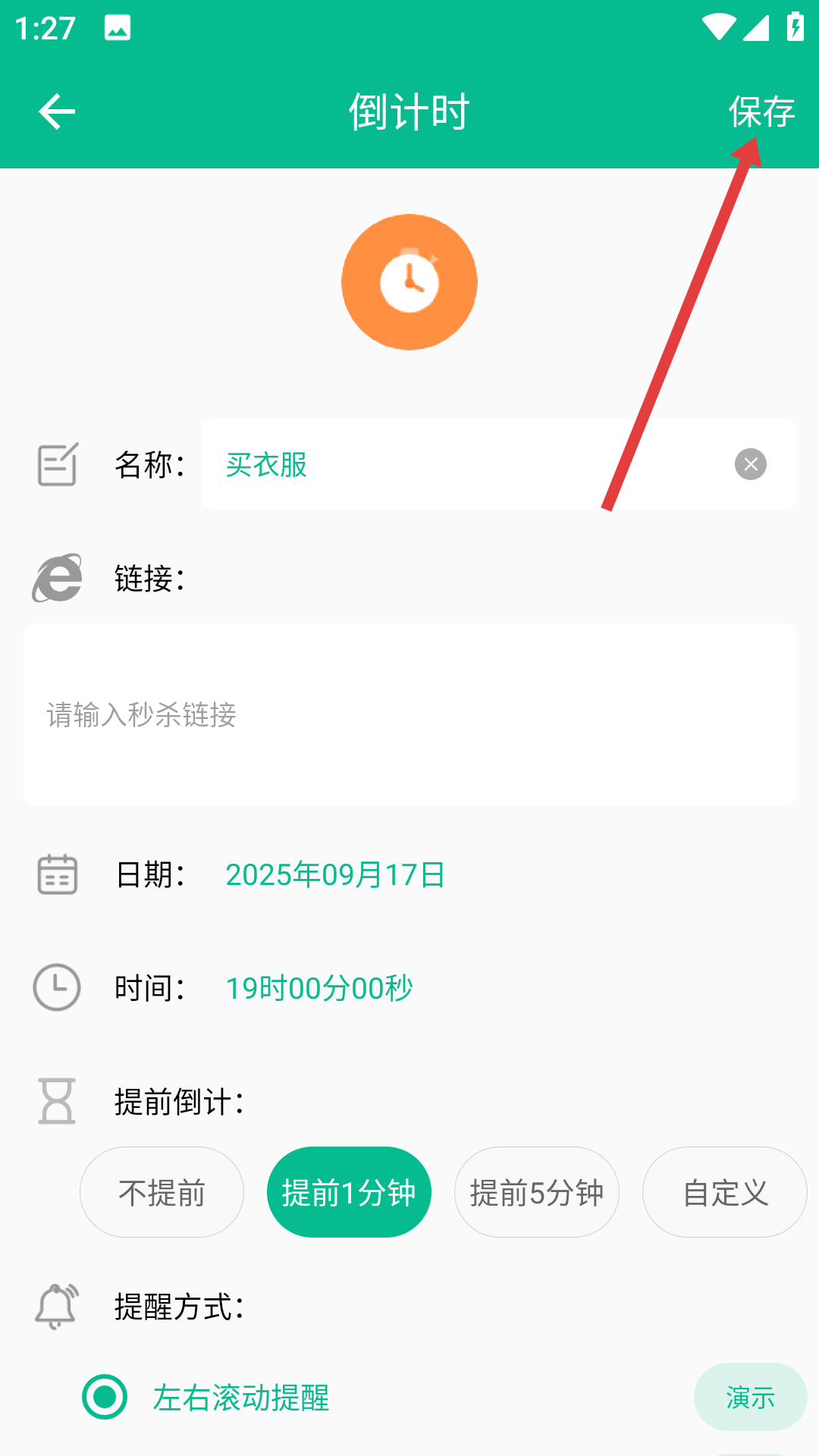Tap the 请输入秒杀链接 link field

click(x=409, y=714)
